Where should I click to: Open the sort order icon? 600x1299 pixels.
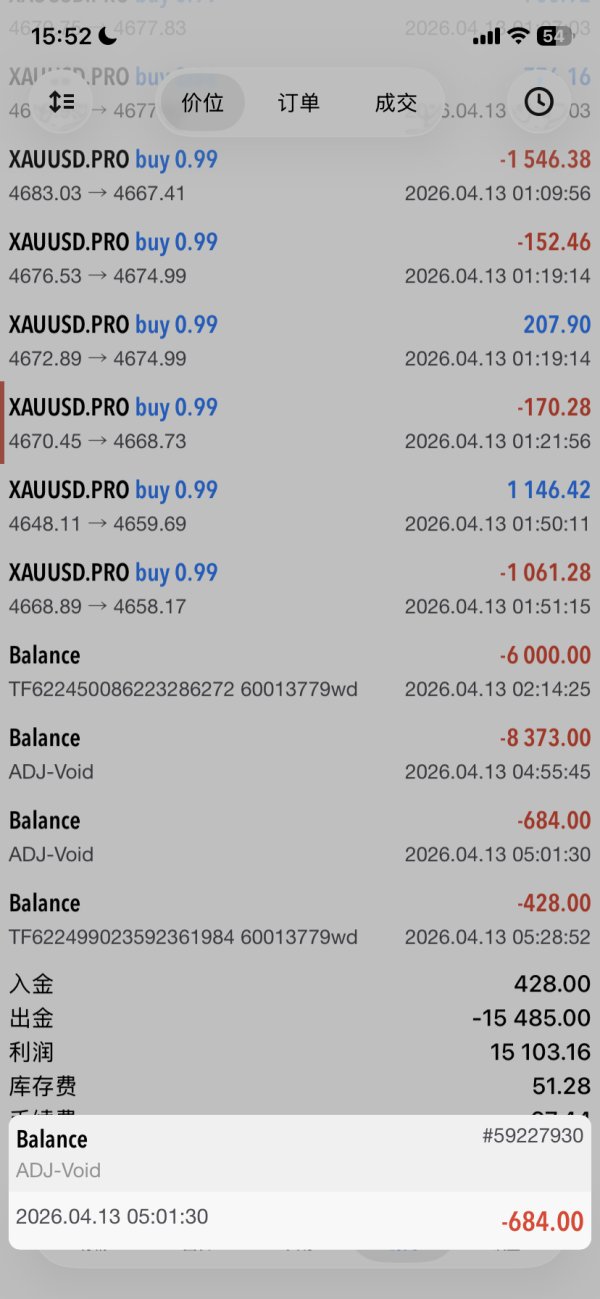(61, 102)
